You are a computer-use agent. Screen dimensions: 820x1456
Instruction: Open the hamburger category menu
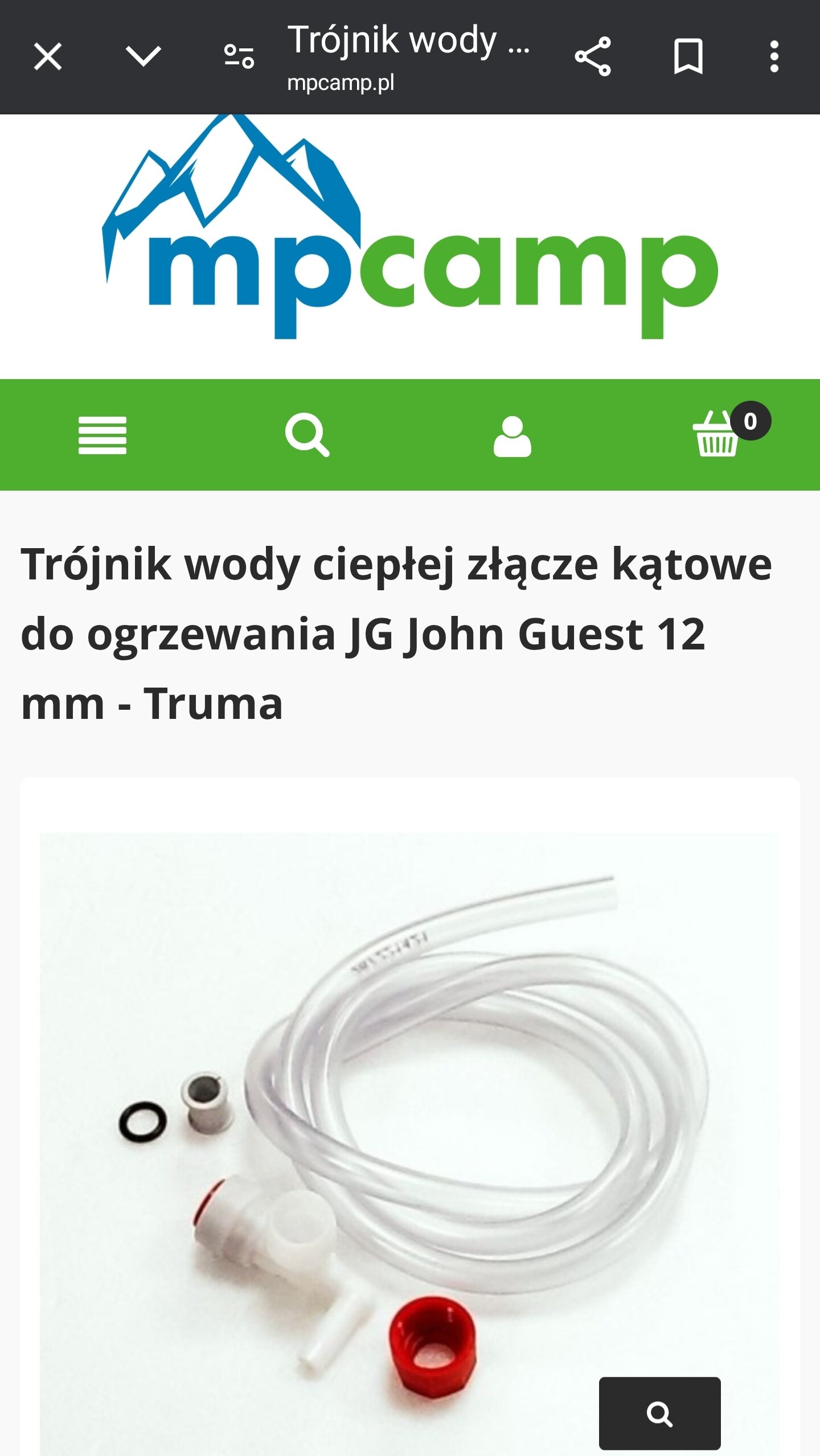(x=102, y=435)
